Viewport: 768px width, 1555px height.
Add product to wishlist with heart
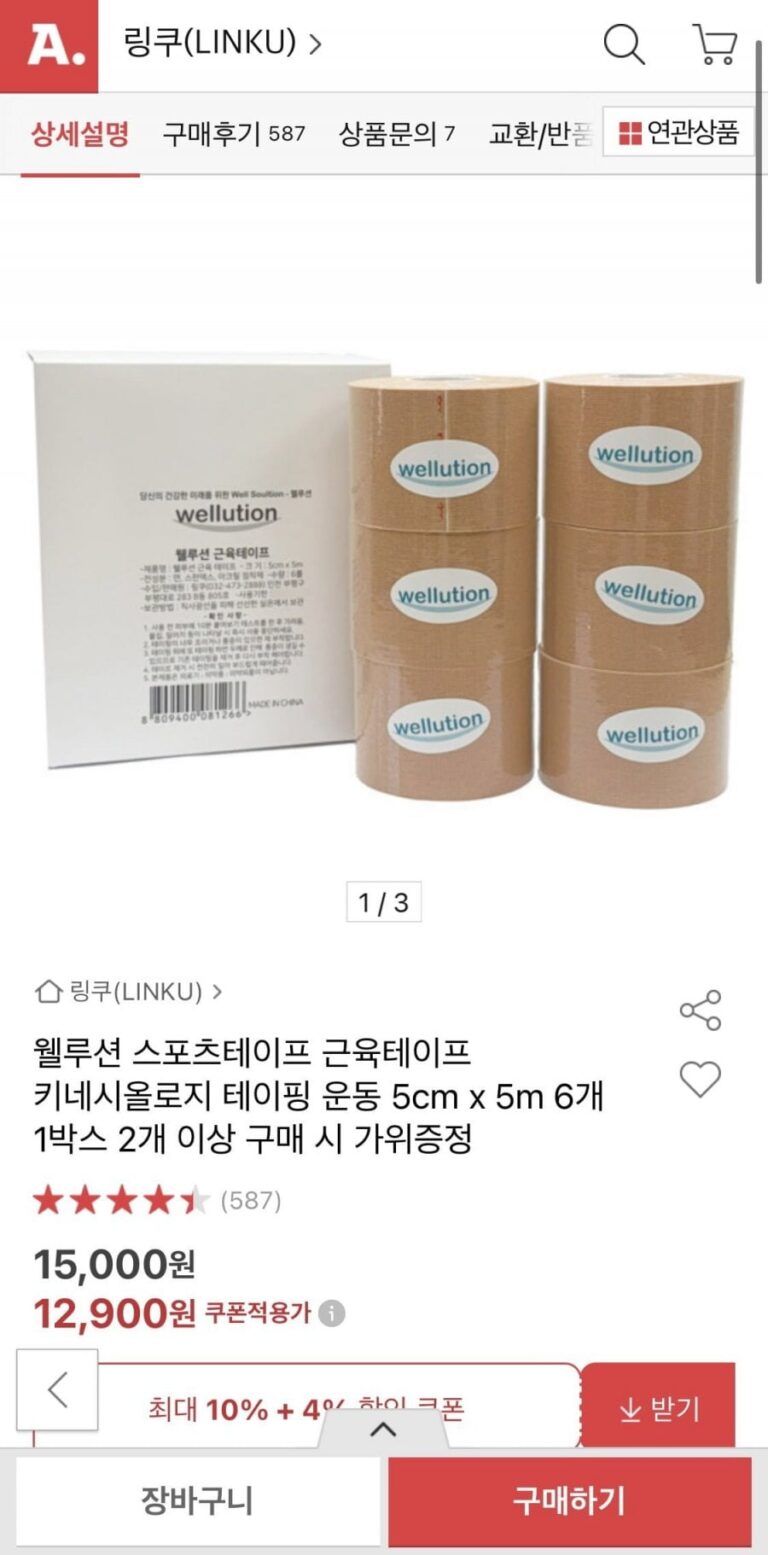point(700,1080)
